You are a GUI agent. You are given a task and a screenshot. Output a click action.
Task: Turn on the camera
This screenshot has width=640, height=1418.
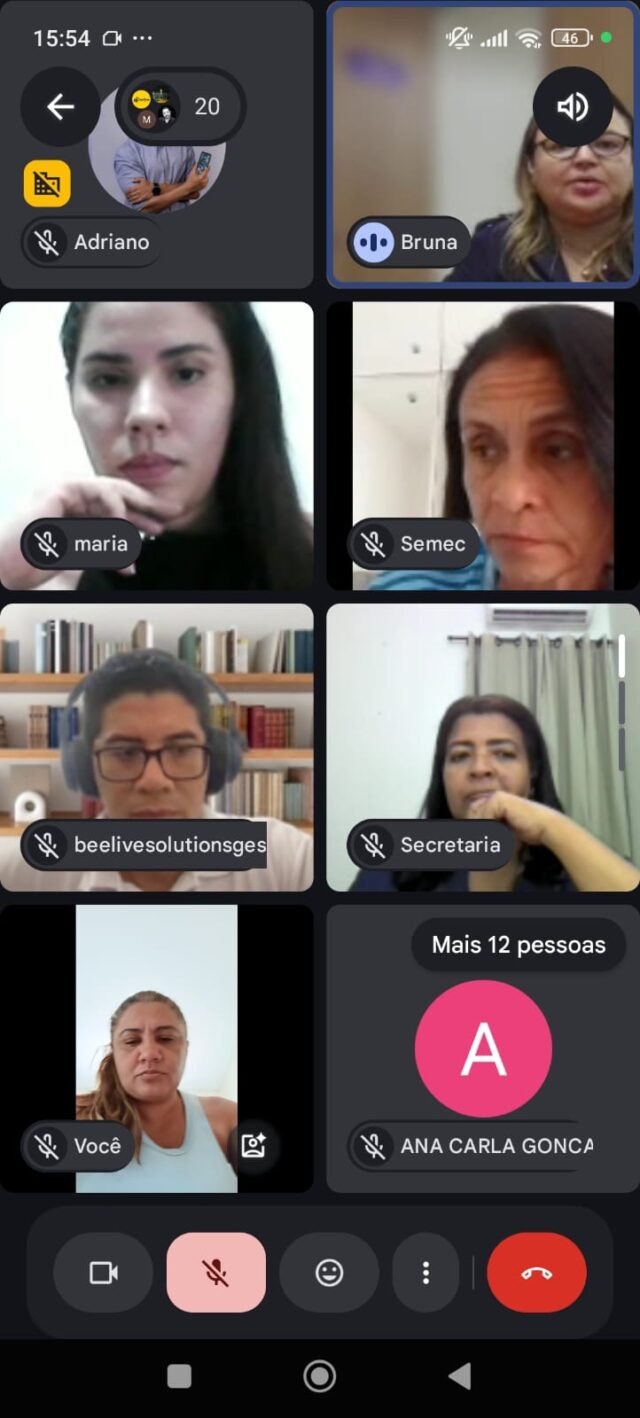tap(104, 1272)
